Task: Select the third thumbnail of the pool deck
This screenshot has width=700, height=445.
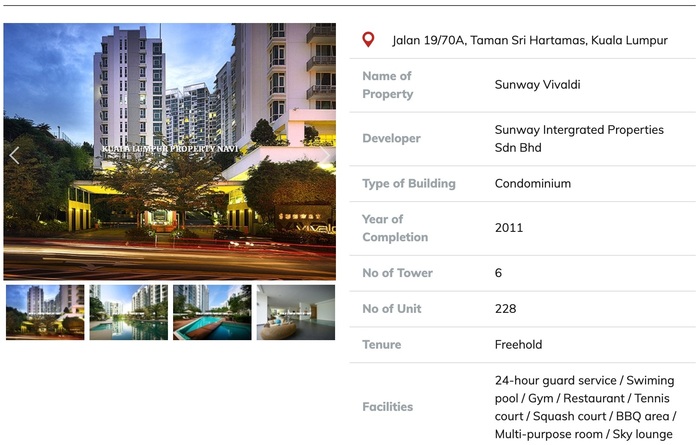Action: (212, 312)
